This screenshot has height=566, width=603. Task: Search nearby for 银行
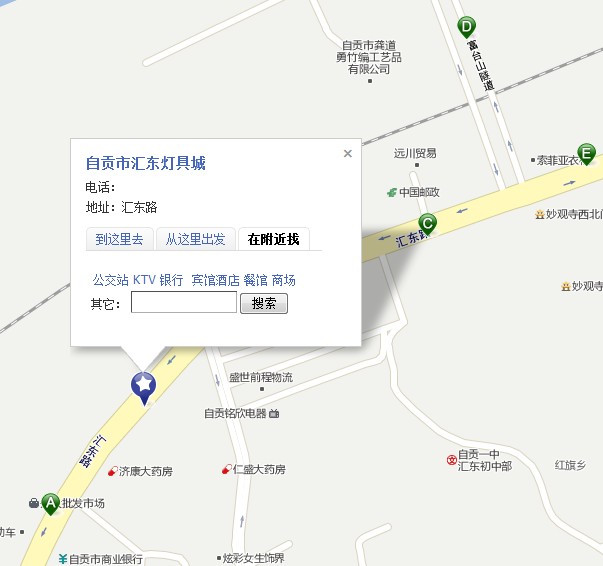171,280
